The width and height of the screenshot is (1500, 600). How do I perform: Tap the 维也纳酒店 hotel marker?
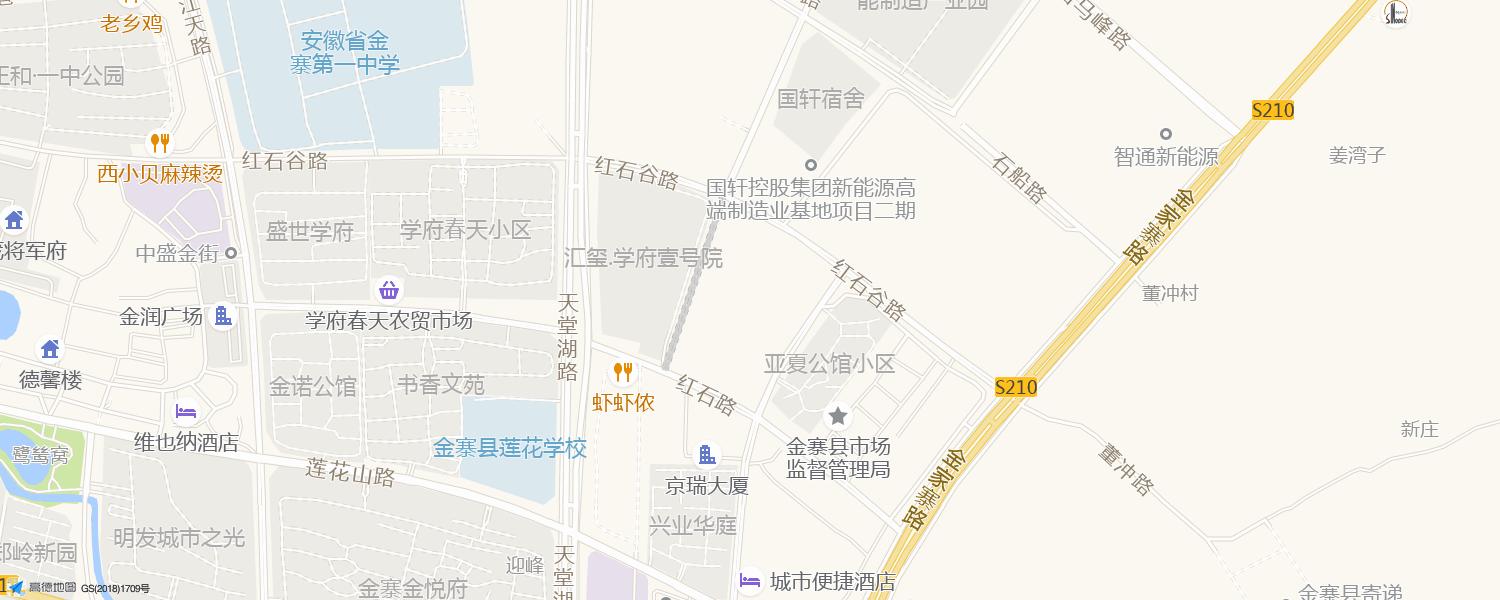coord(186,412)
